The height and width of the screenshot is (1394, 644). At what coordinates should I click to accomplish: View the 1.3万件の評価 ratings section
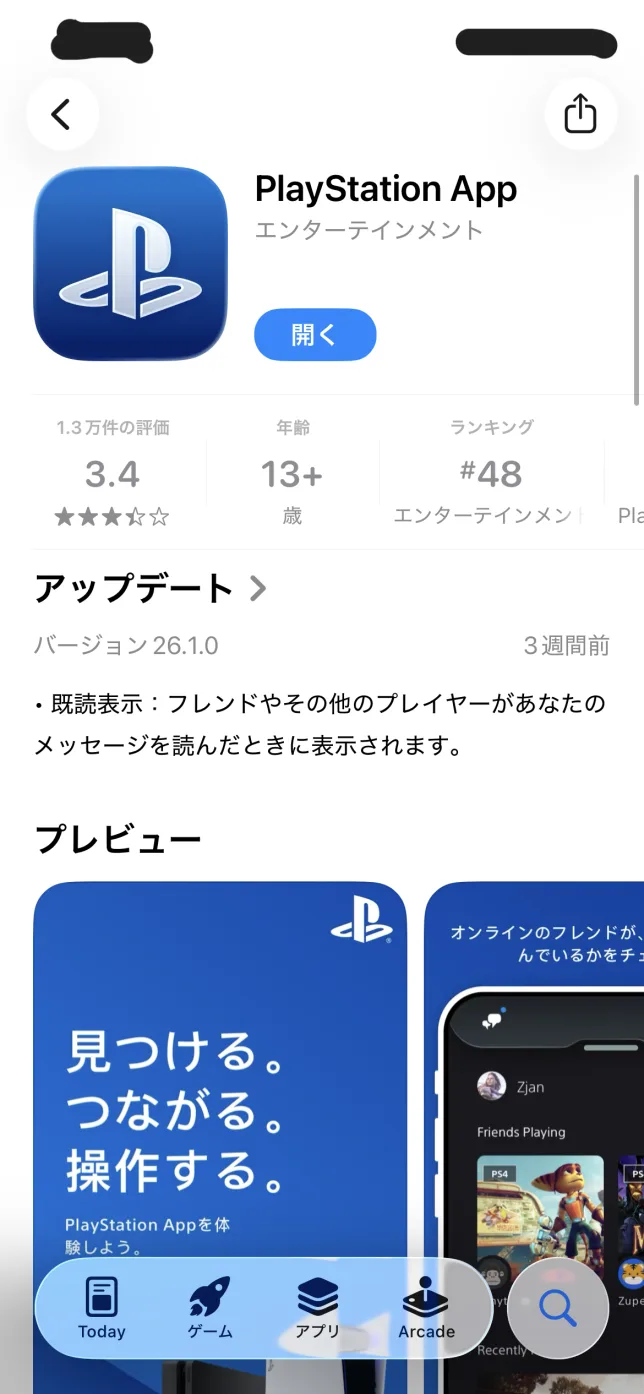pyautogui.click(x=113, y=473)
